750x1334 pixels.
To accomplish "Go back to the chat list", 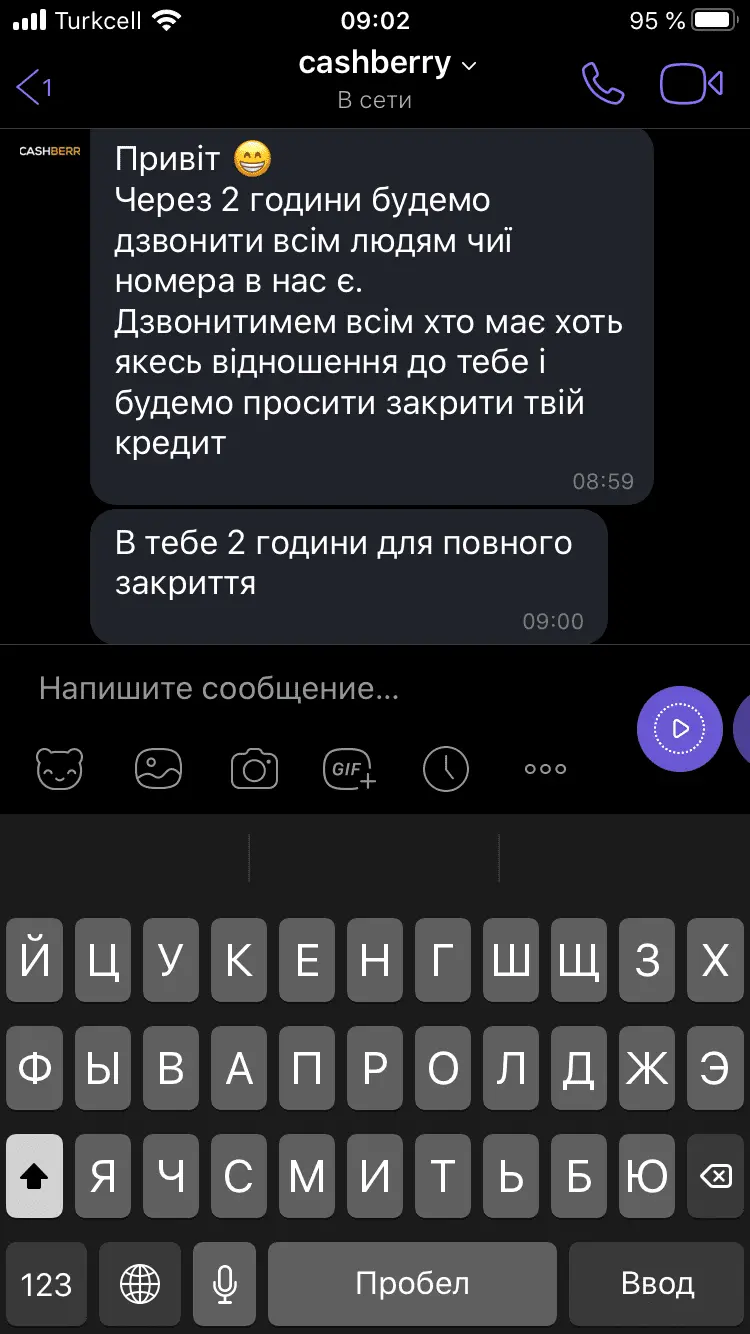I will pyautogui.click(x=33, y=86).
